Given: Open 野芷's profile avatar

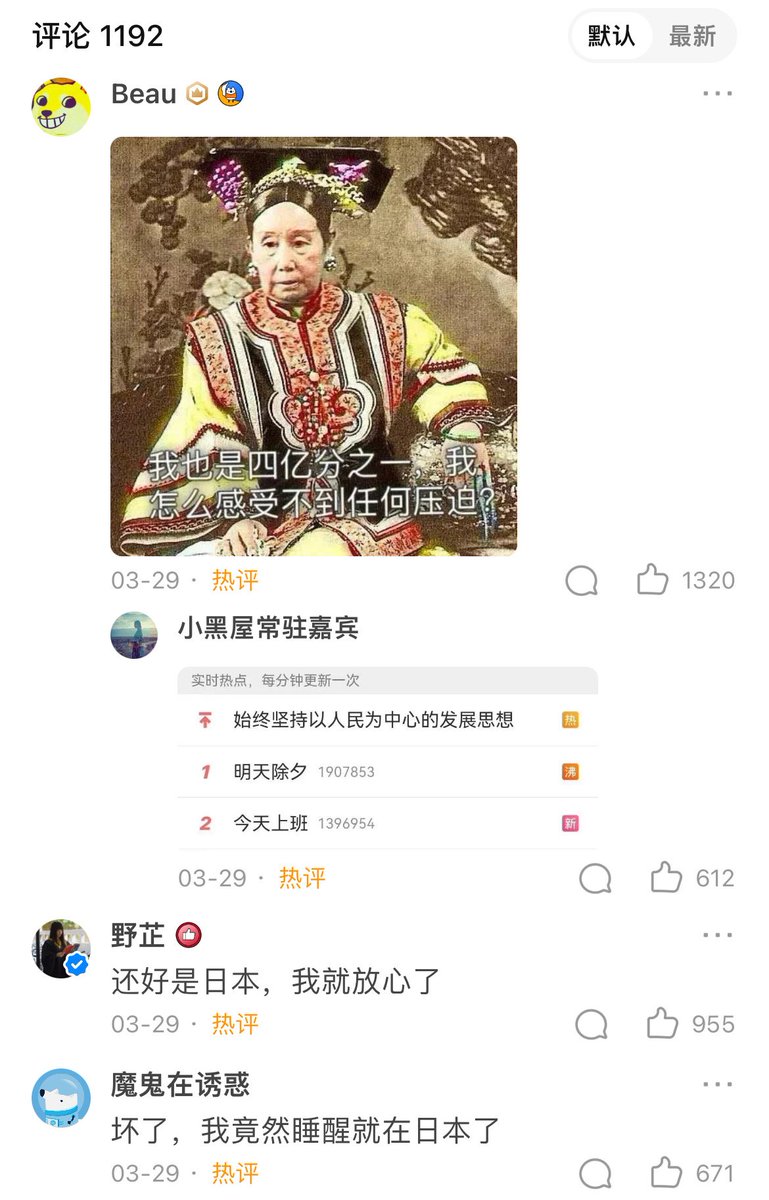Looking at the screenshot, I should tap(62, 948).
